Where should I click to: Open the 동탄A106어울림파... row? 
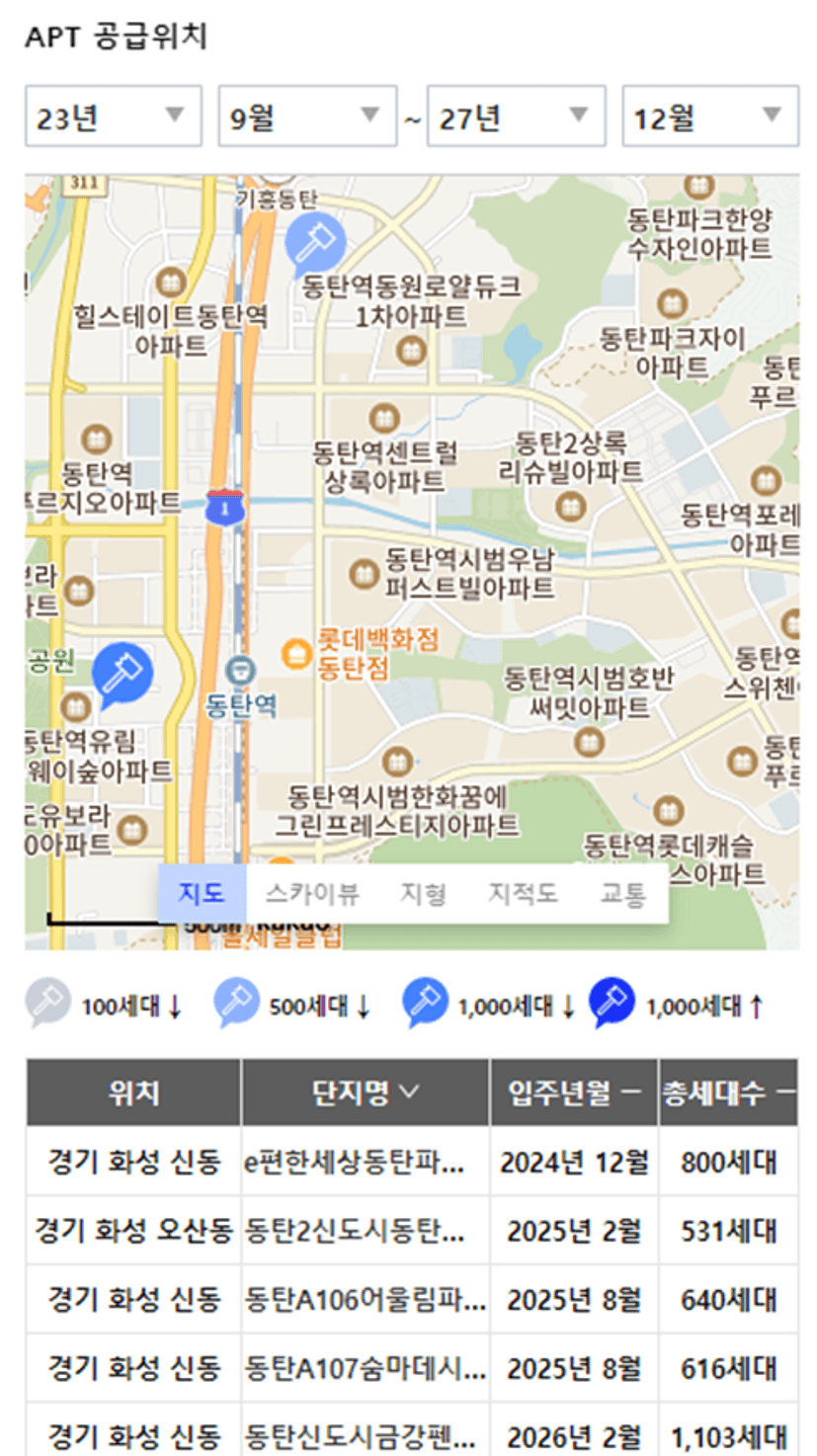364,1299
